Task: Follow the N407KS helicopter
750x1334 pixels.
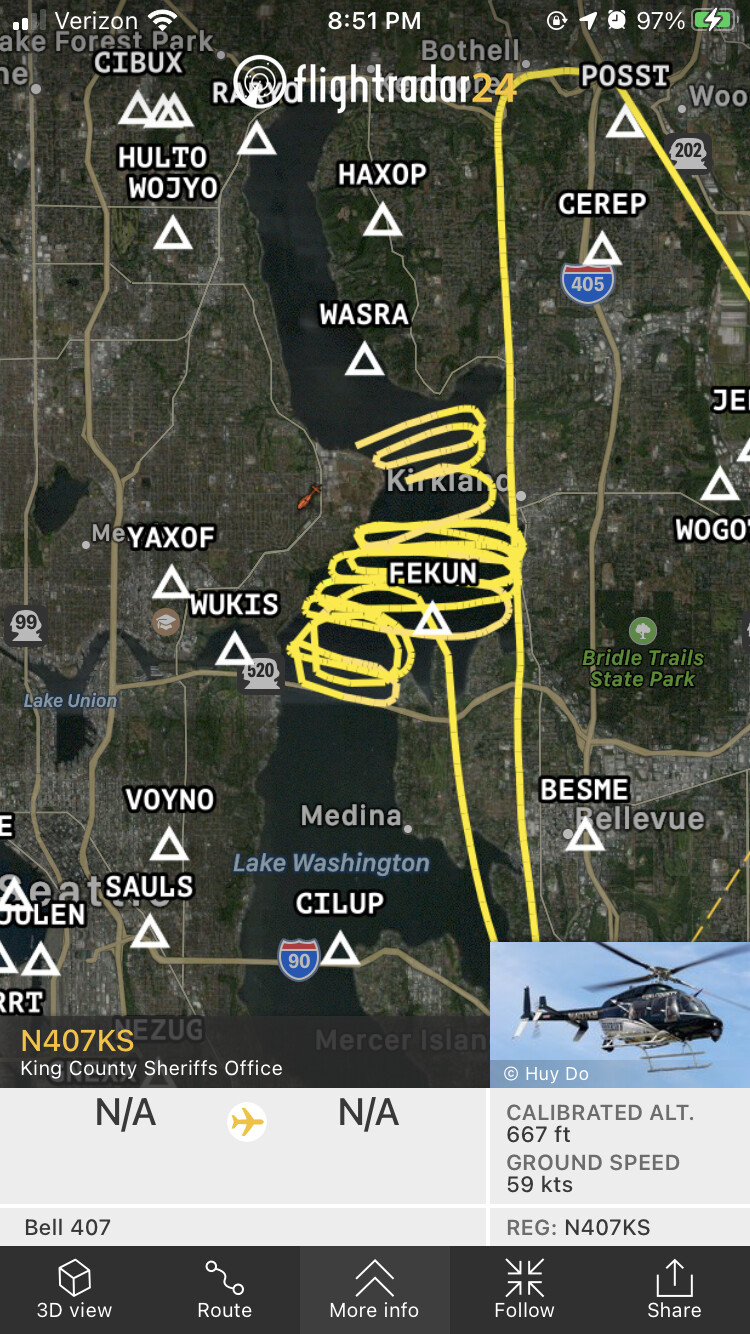Action: (524, 1289)
